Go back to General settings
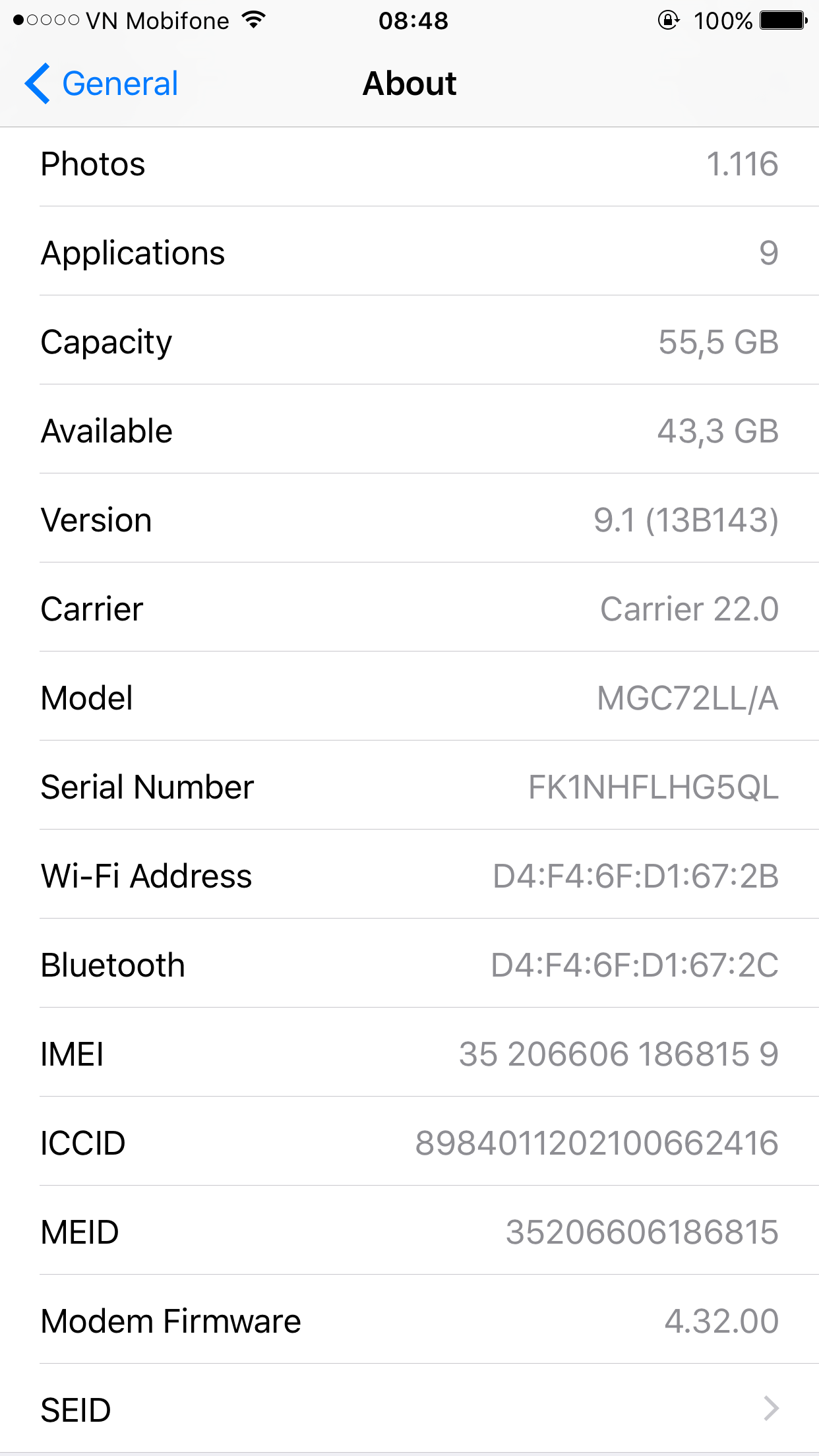This screenshot has width=819, height=1456. coord(102,84)
